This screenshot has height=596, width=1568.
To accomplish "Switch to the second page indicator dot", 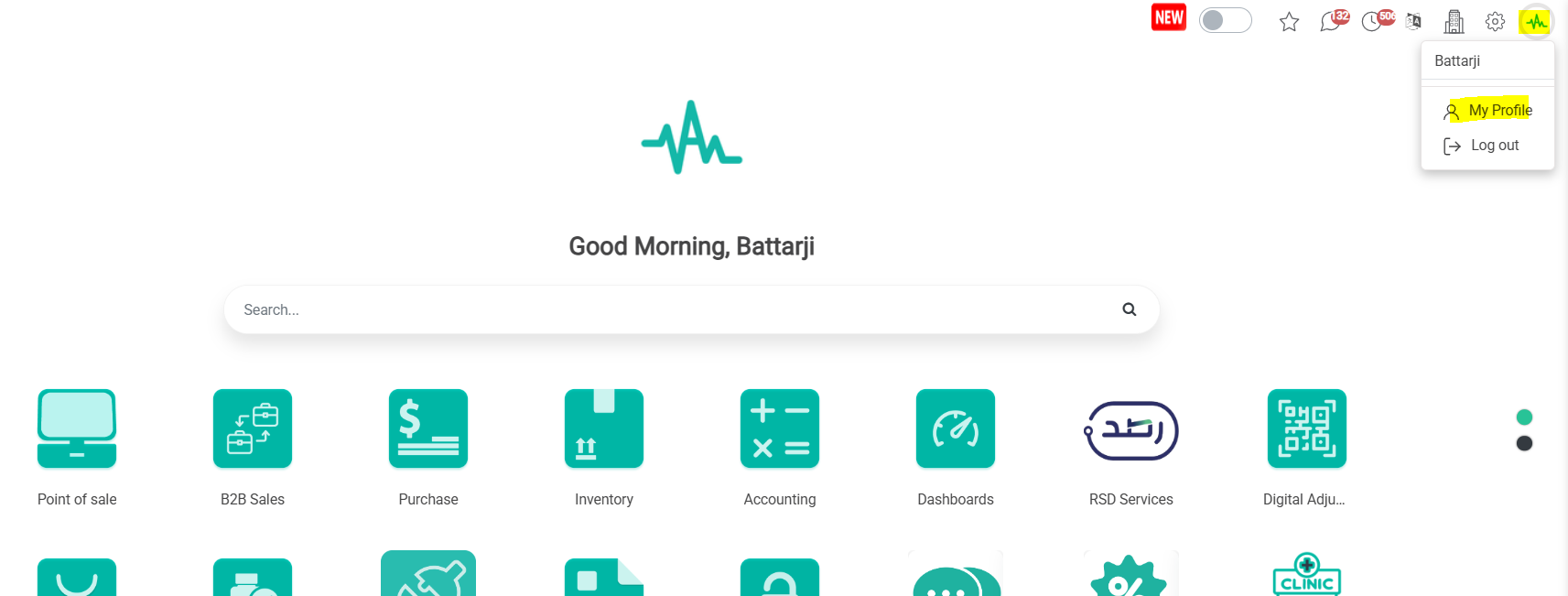I will pos(1524,443).
